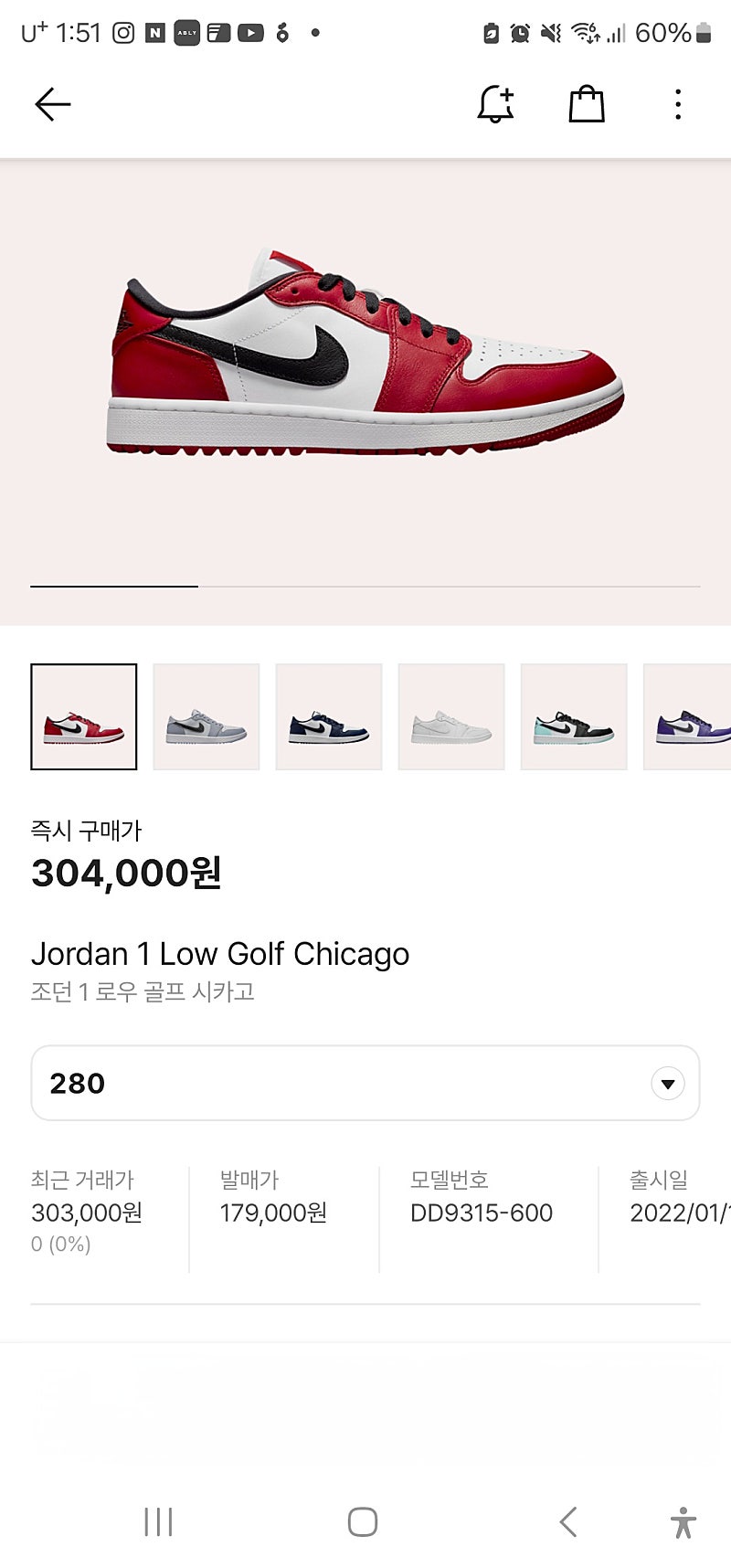Open the three-dot overflow menu
The height and width of the screenshot is (1568, 731).
(x=677, y=104)
